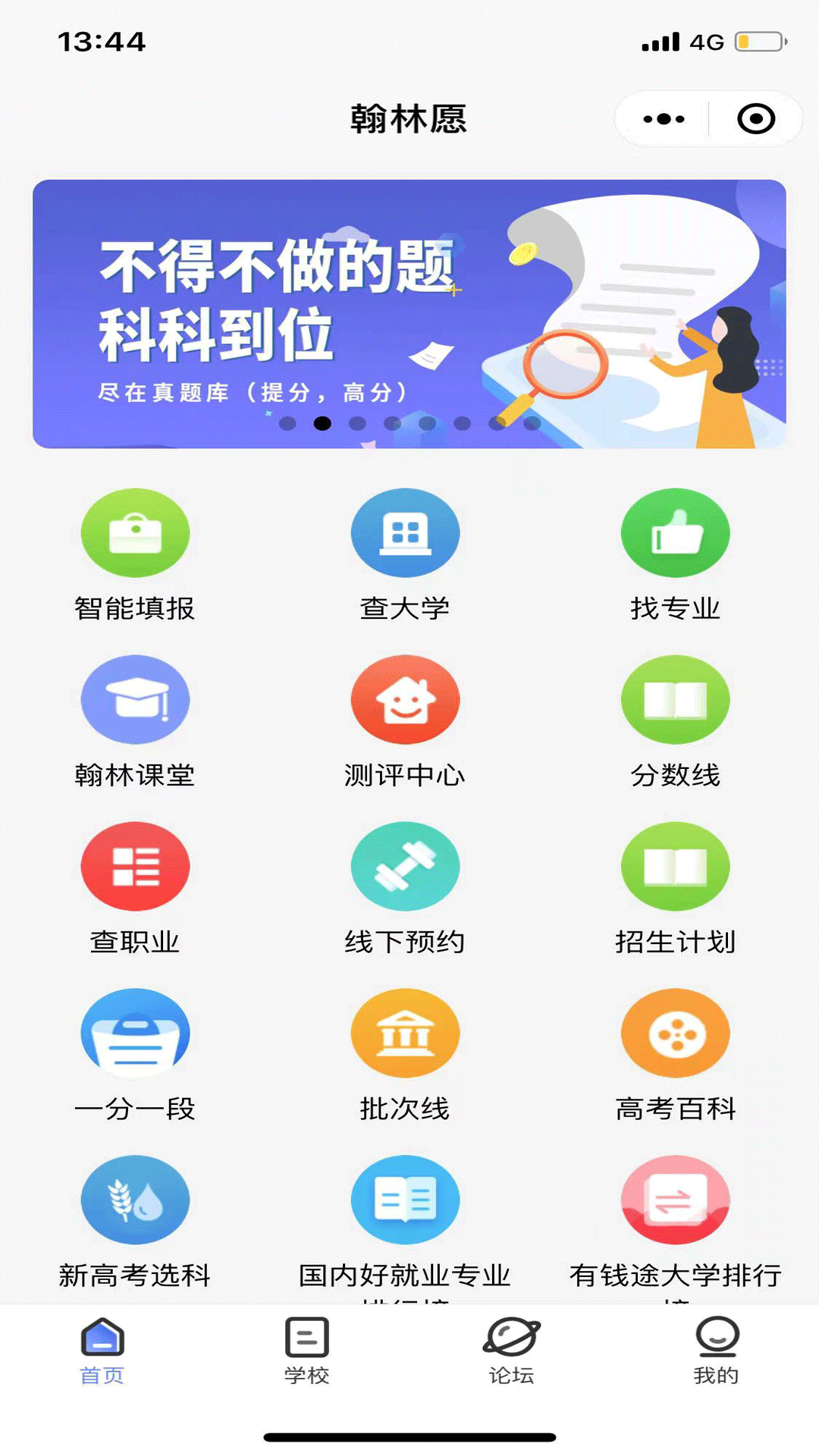This screenshot has width=819, height=1456.
Task: Go to the 我的 tab
Action: [x=716, y=1351]
